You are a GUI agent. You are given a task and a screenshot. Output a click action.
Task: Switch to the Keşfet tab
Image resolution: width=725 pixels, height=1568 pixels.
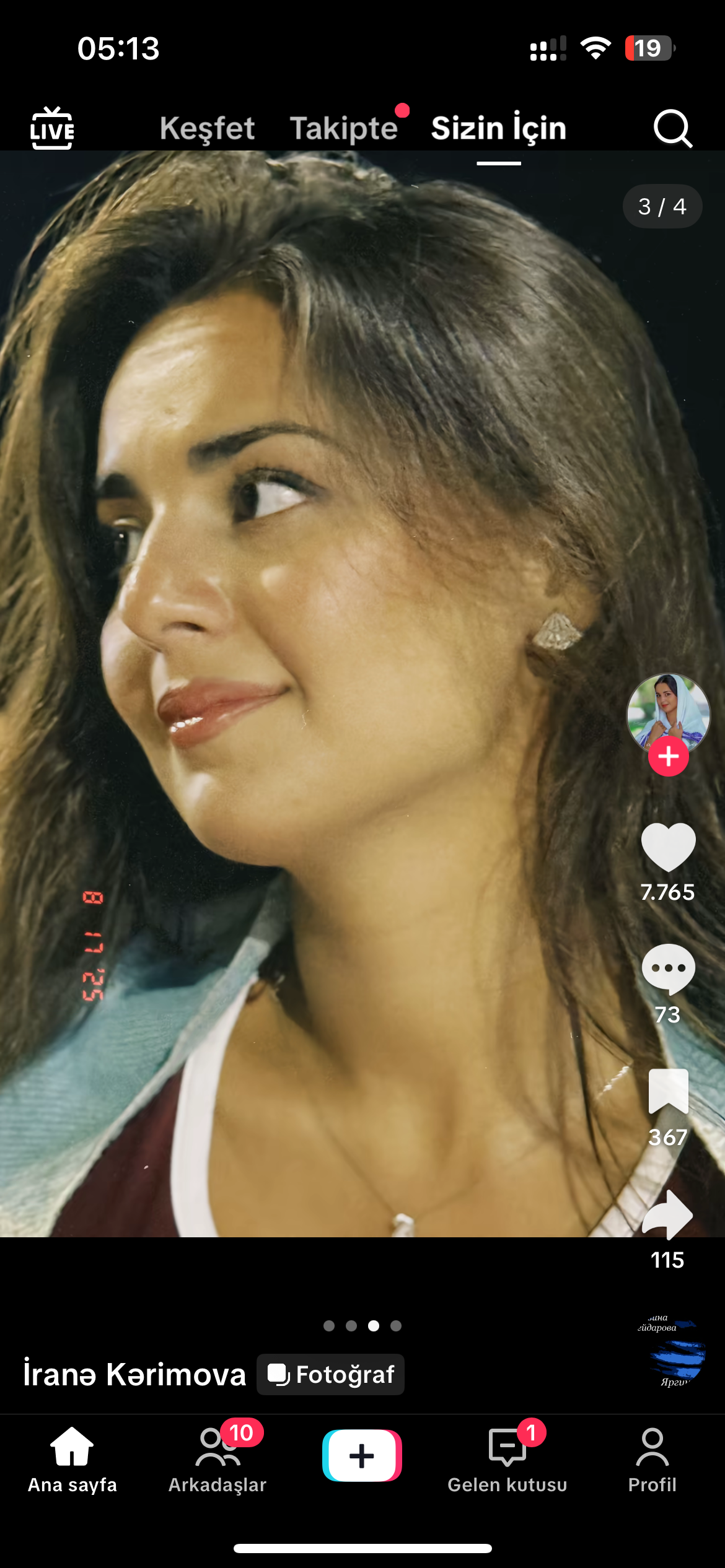207,128
